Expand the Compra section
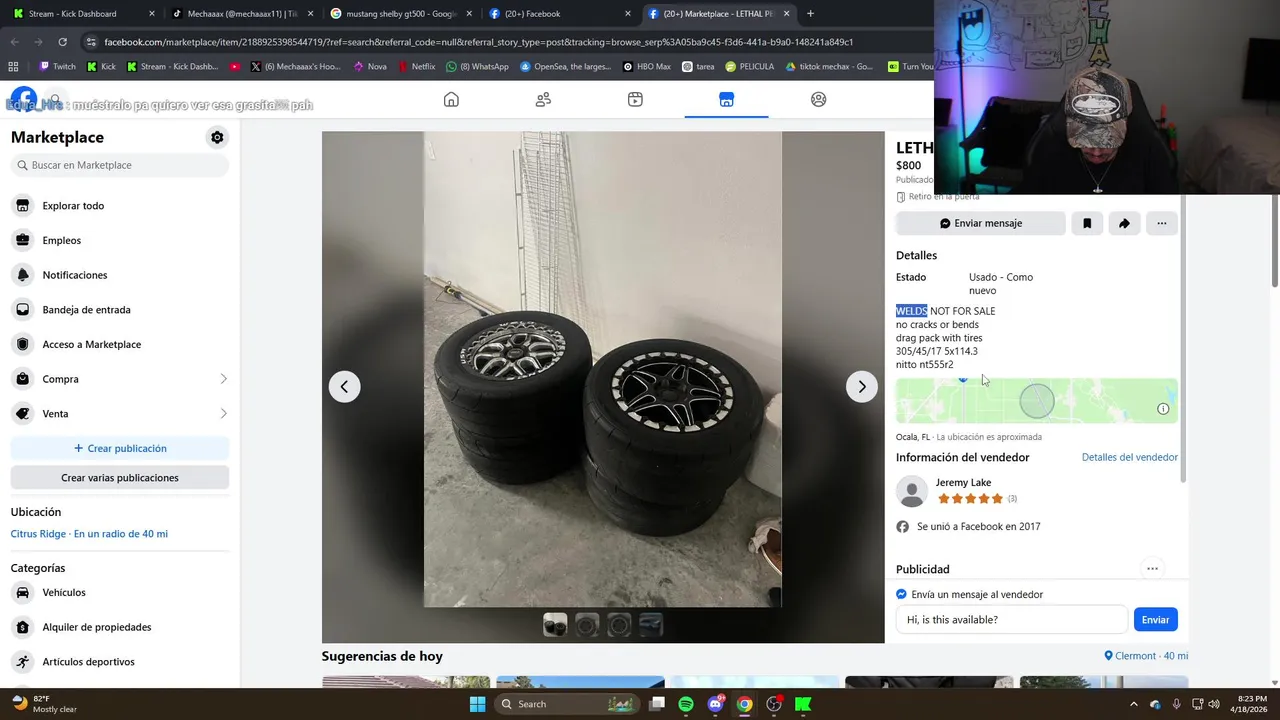 click(x=120, y=379)
